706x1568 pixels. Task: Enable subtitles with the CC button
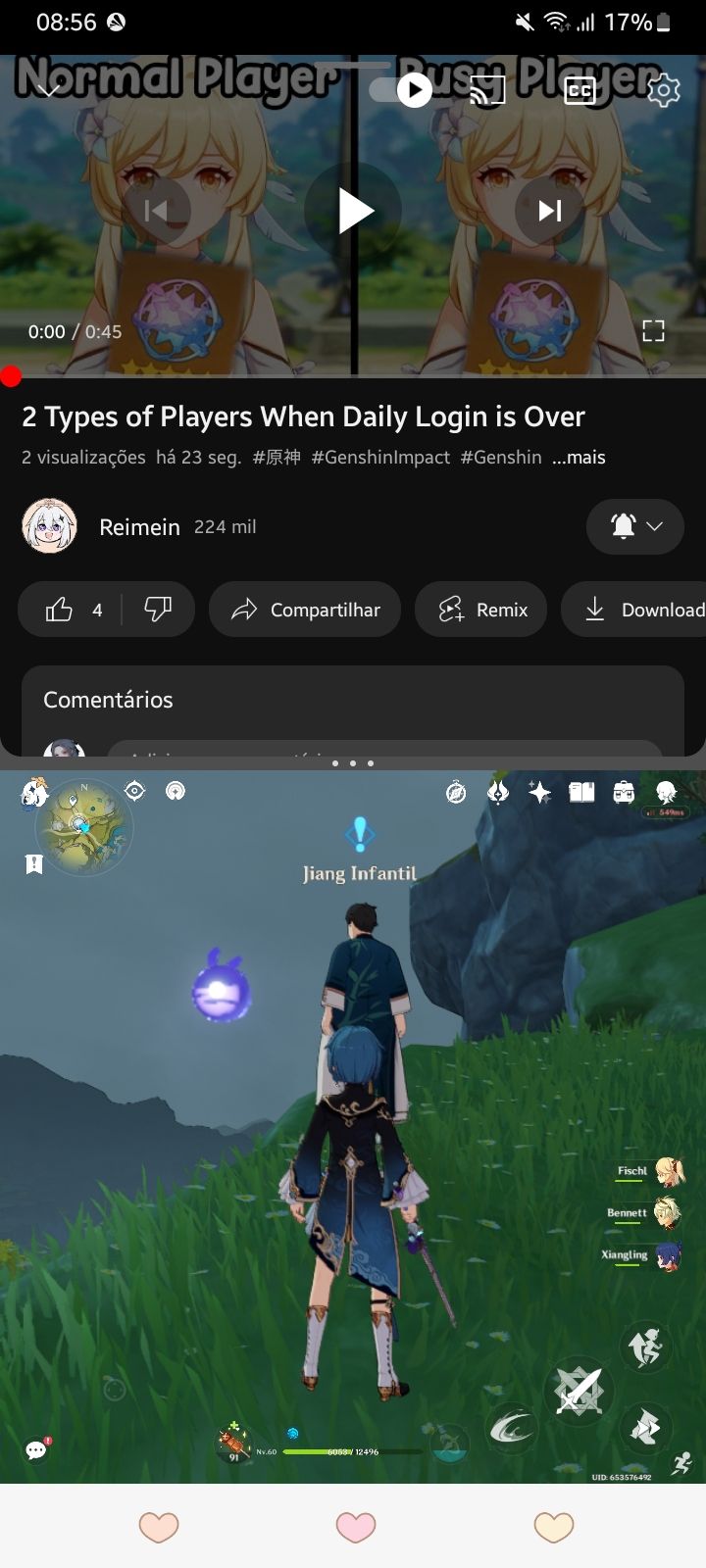pyautogui.click(x=579, y=90)
